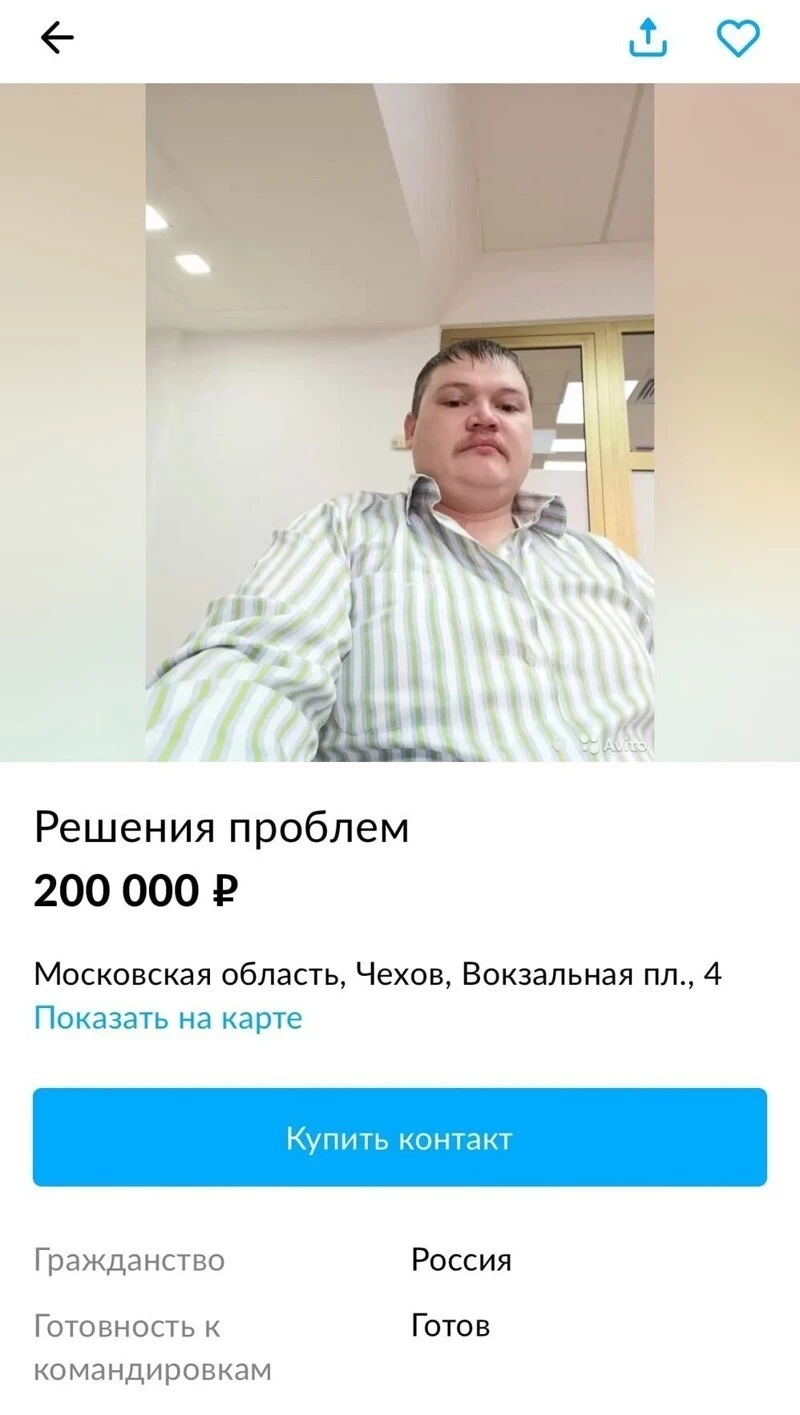Tap the 'Показать на карте' link
This screenshot has height=1415, width=800.
168,1018
